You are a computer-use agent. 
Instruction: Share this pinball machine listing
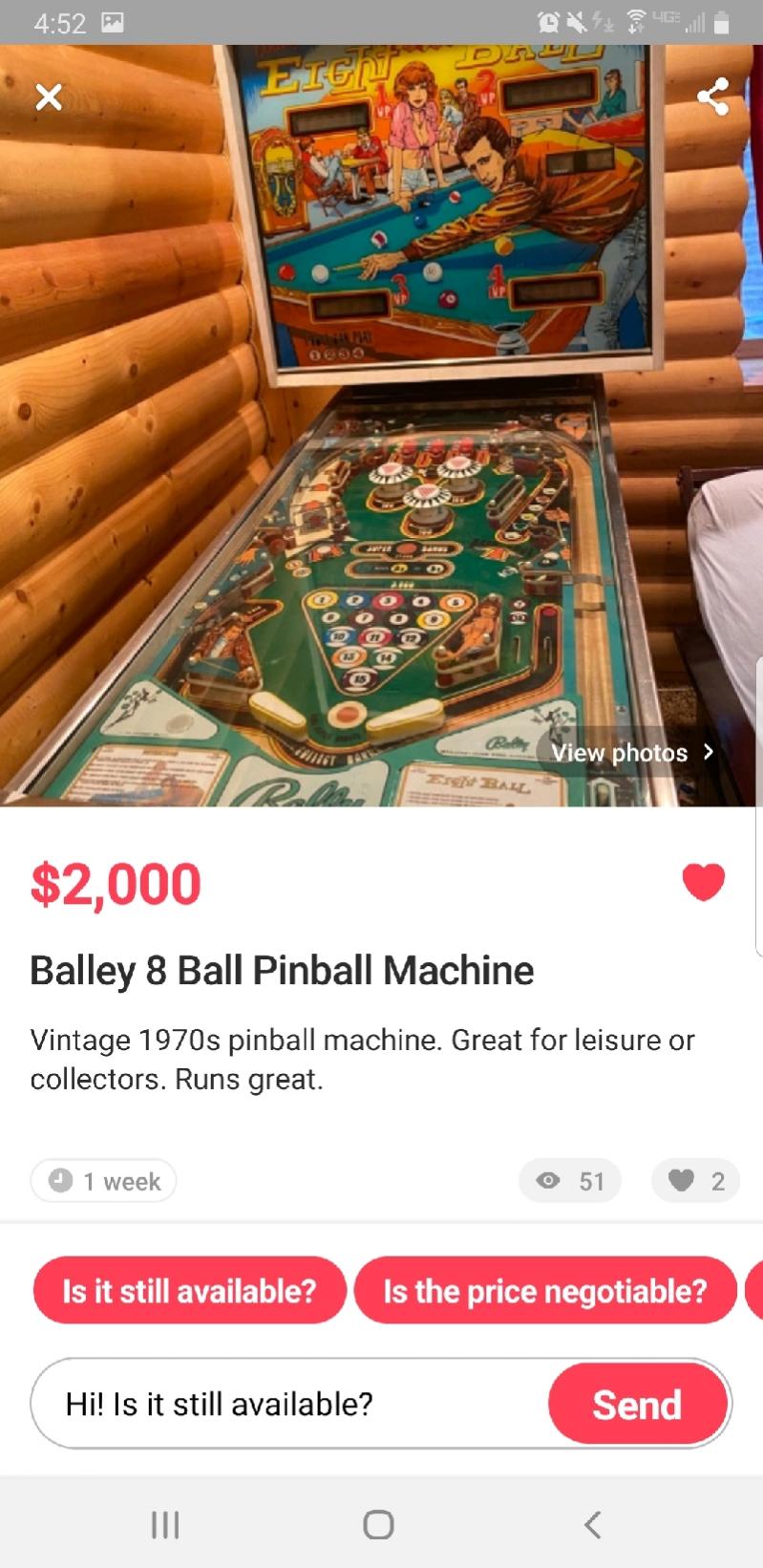click(712, 96)
